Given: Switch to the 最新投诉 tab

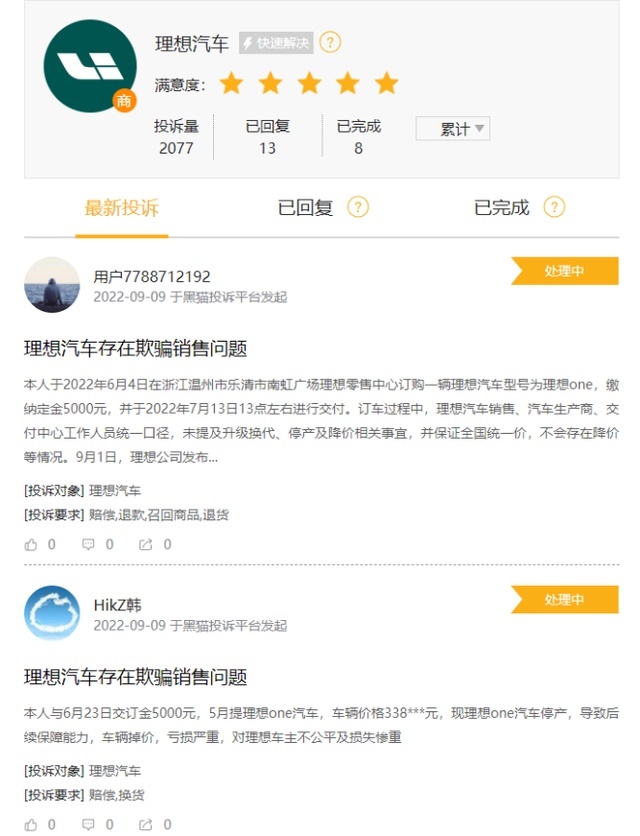Looking at the screenshot, I should pyautogui.click(x=121, y=208).
